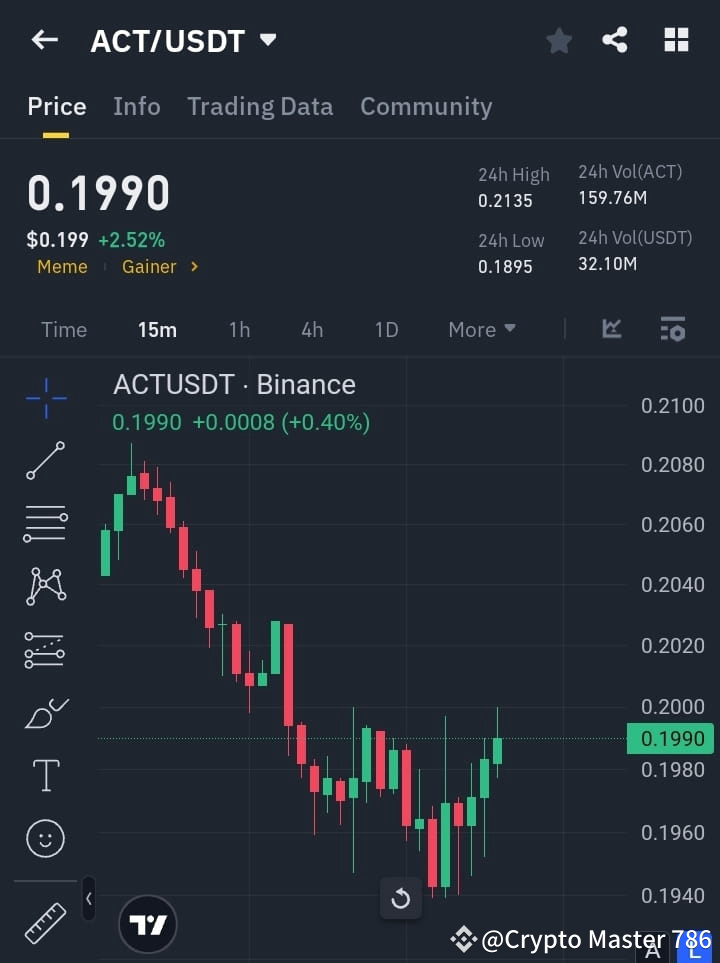Expand the More timeframe dropdown
This screenshot has height=963, width=720.
[481, 329]
